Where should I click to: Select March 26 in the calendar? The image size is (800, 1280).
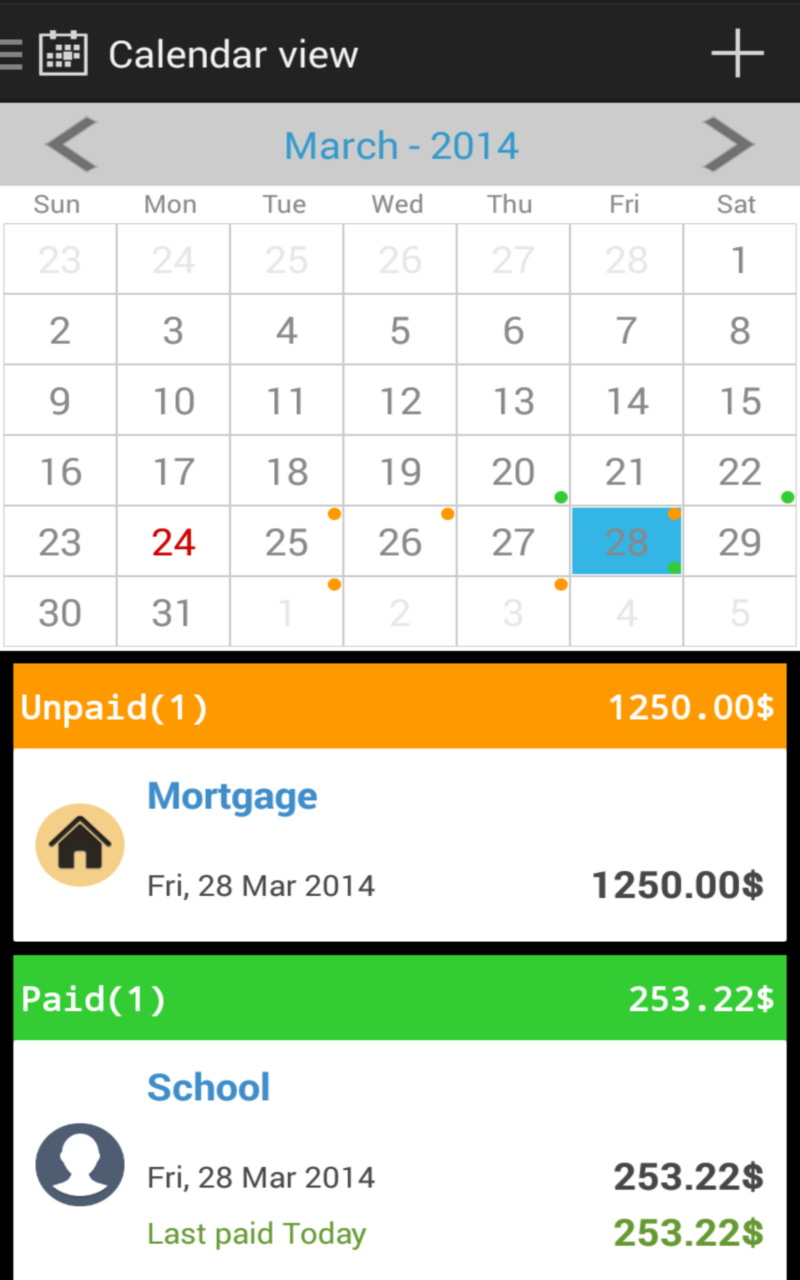click(x=400, y=542)
